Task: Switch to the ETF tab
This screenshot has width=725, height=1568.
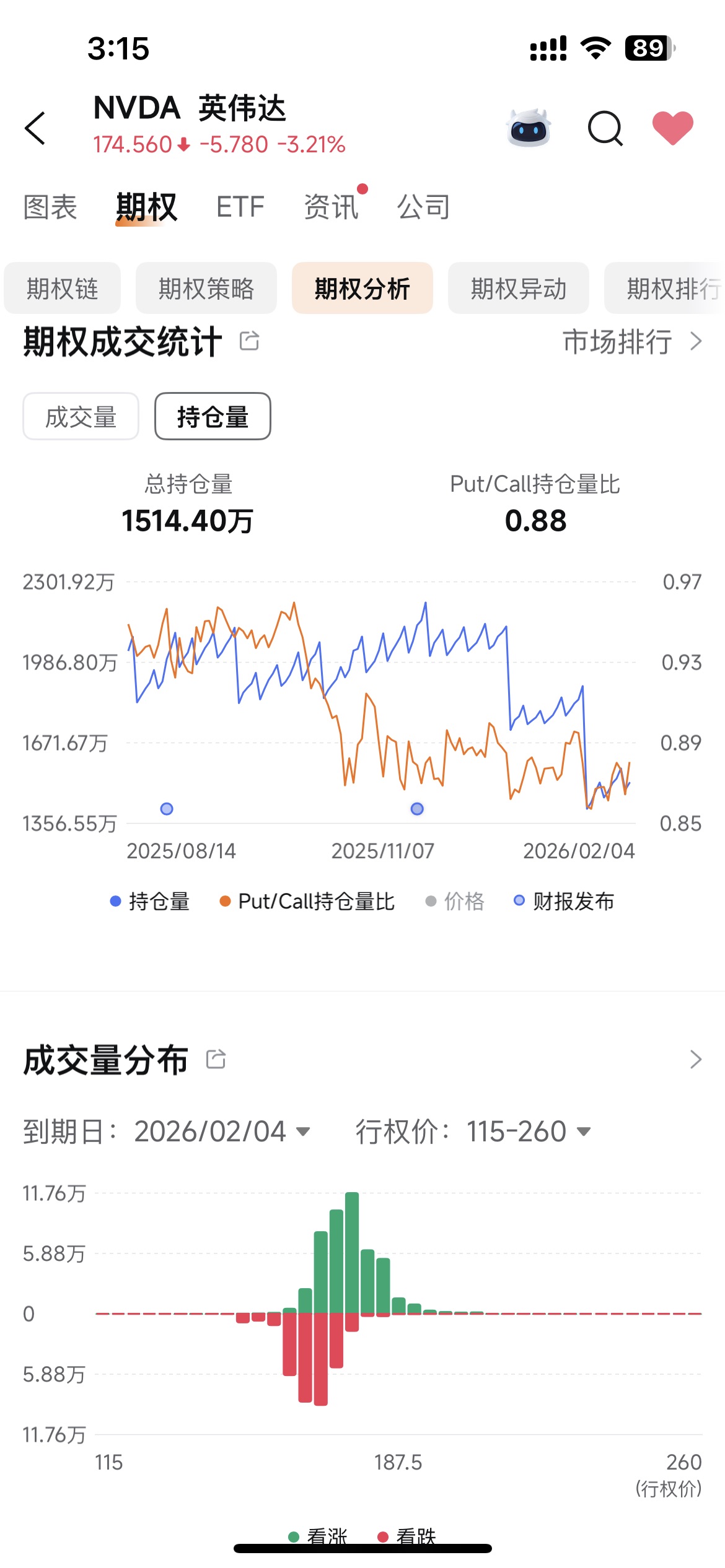Action: 240,207
